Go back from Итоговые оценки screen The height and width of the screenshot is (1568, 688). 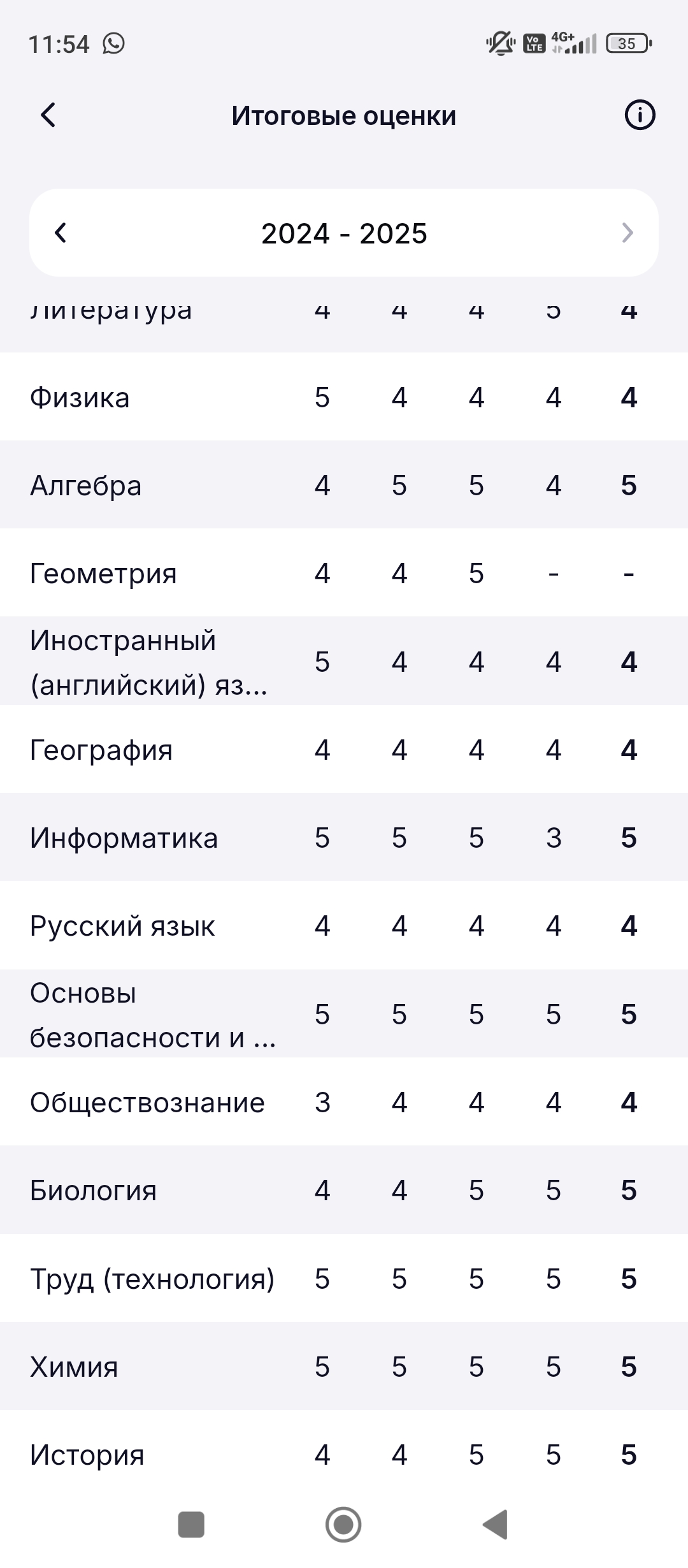pyautogui.click(x=48, y=115)
